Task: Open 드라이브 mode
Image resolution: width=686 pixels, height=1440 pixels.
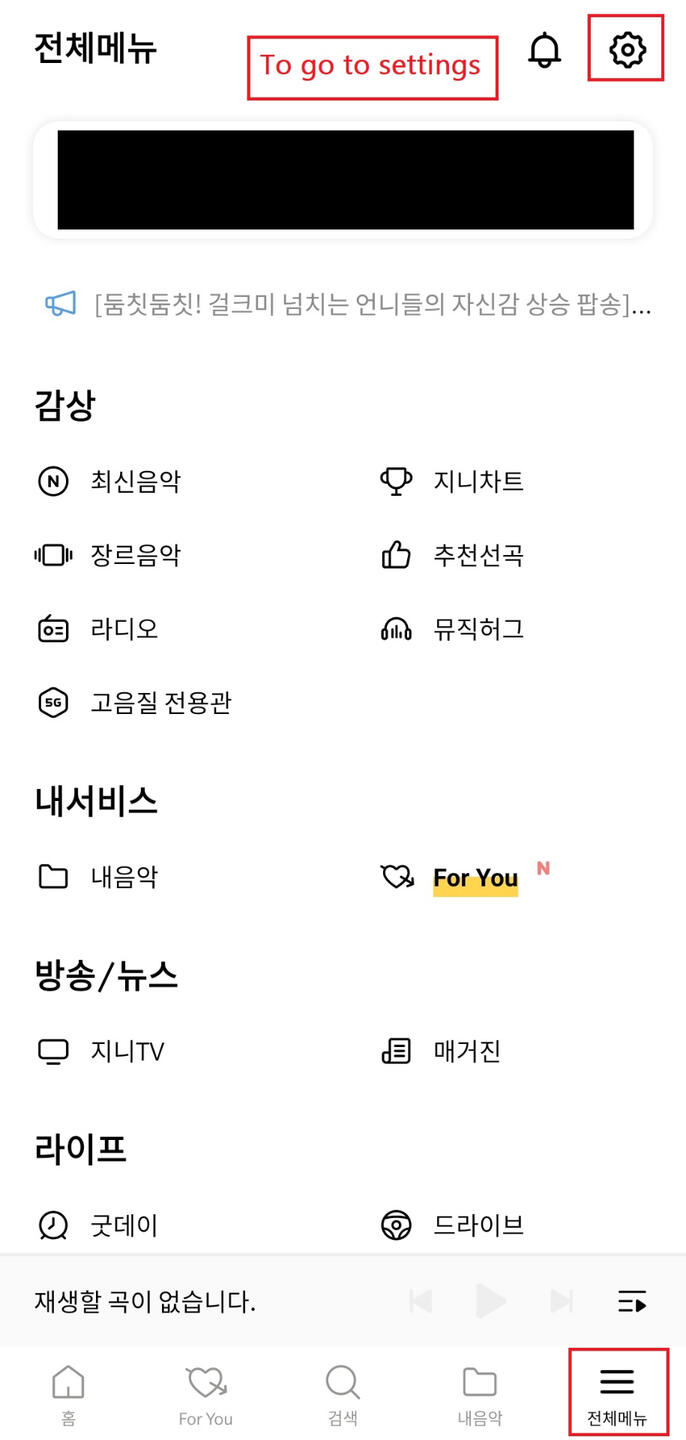Action: coord(452,1225)
